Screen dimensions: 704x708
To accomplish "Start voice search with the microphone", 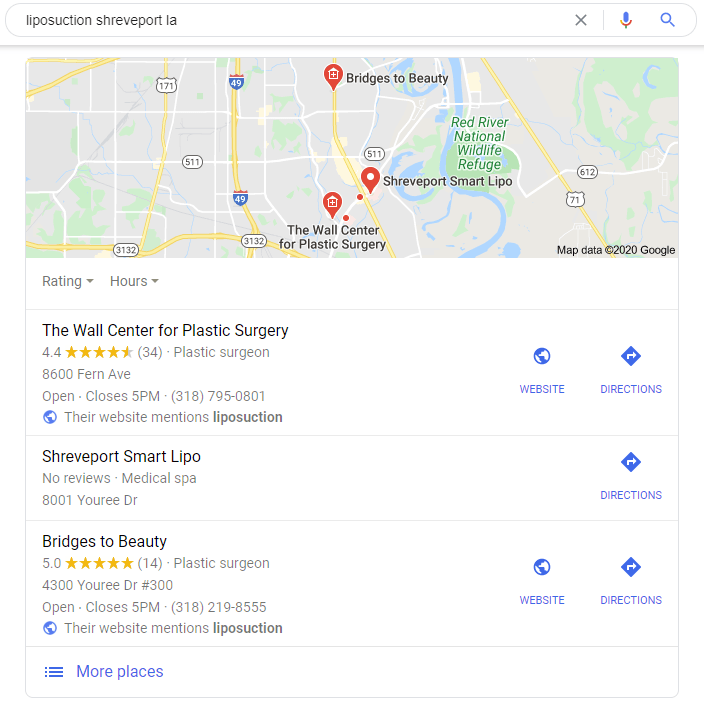I will point(626,20).
